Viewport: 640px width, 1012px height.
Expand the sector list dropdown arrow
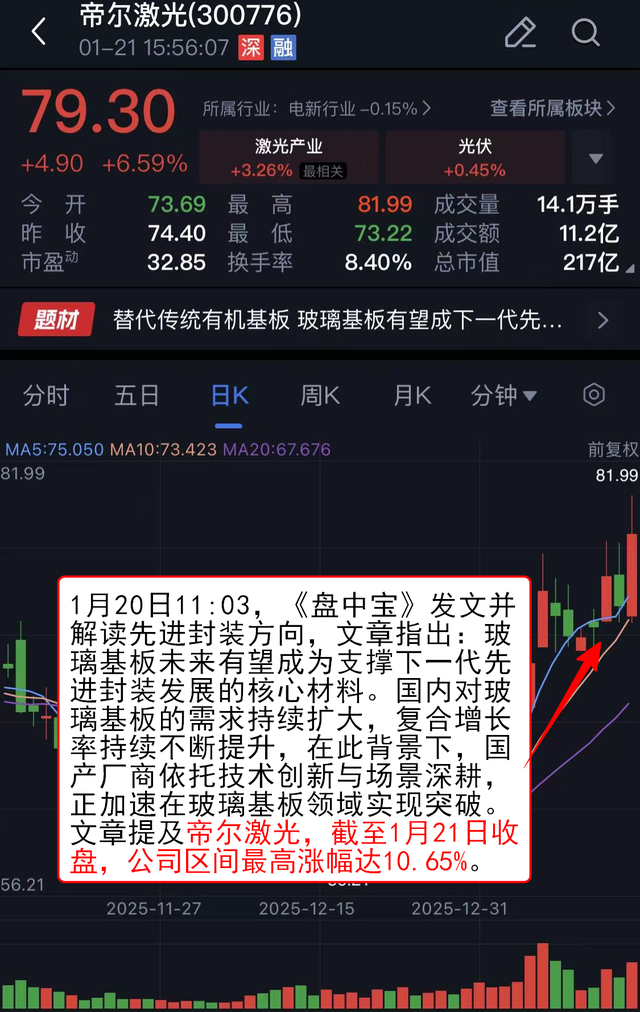point(596,158)
